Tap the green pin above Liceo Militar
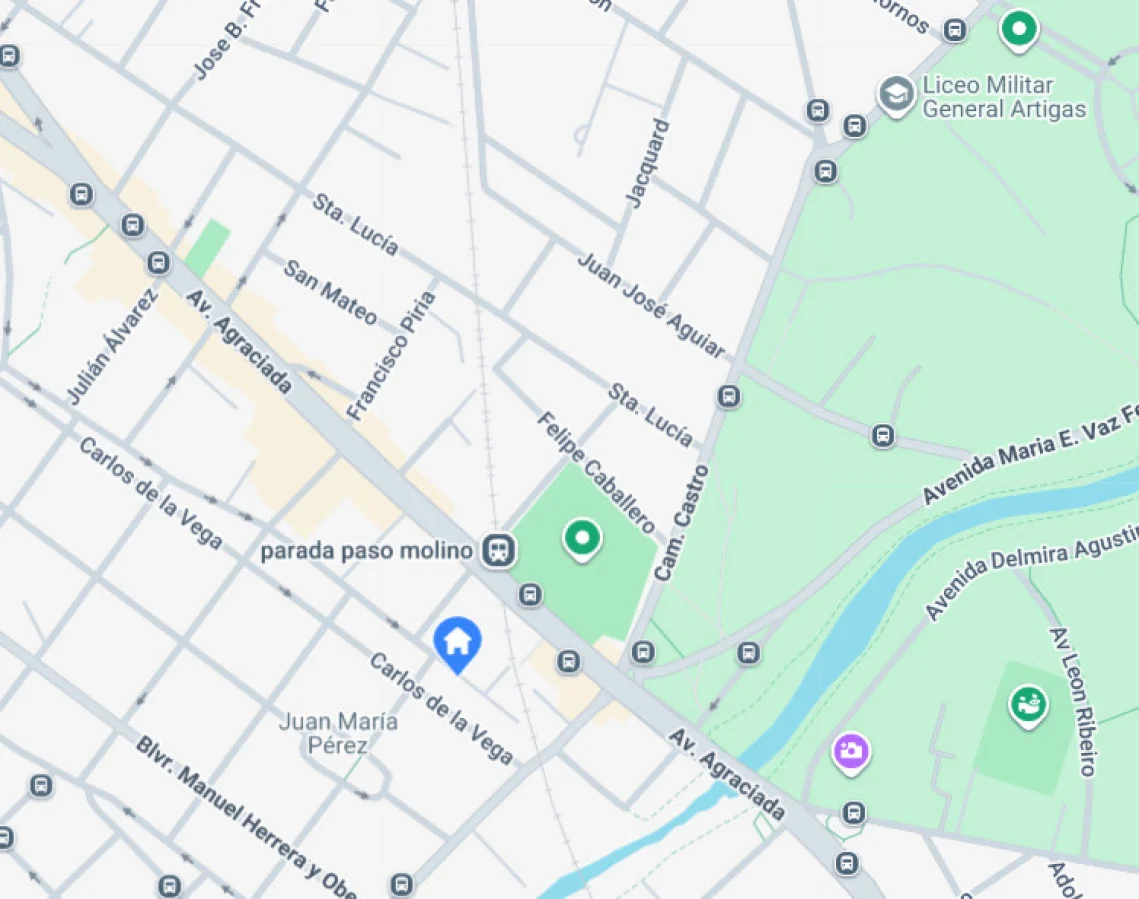Screen dimensions: 1139x899 (x=1018, y=28)
